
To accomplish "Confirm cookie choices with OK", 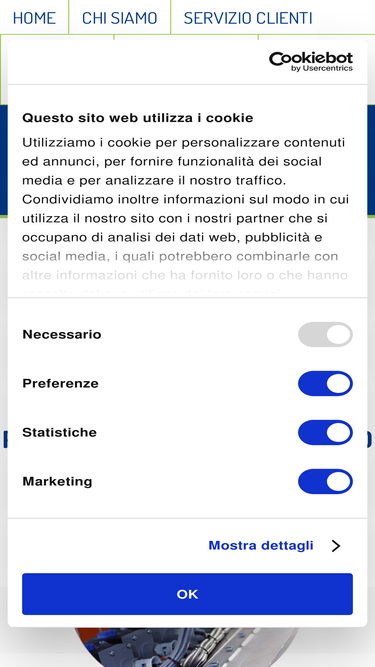I will tap(187, 594).
